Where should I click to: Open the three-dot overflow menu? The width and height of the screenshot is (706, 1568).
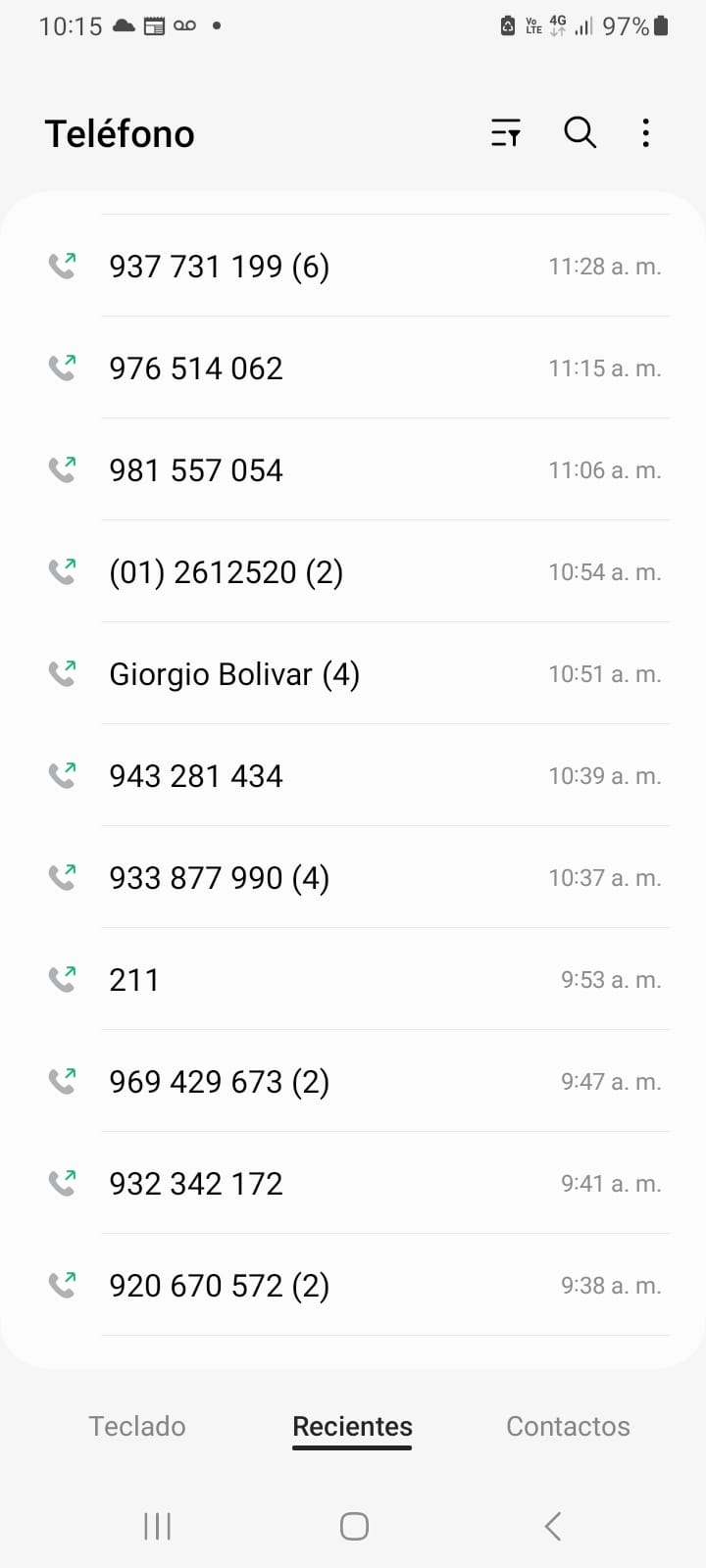(x=645, y=132)
